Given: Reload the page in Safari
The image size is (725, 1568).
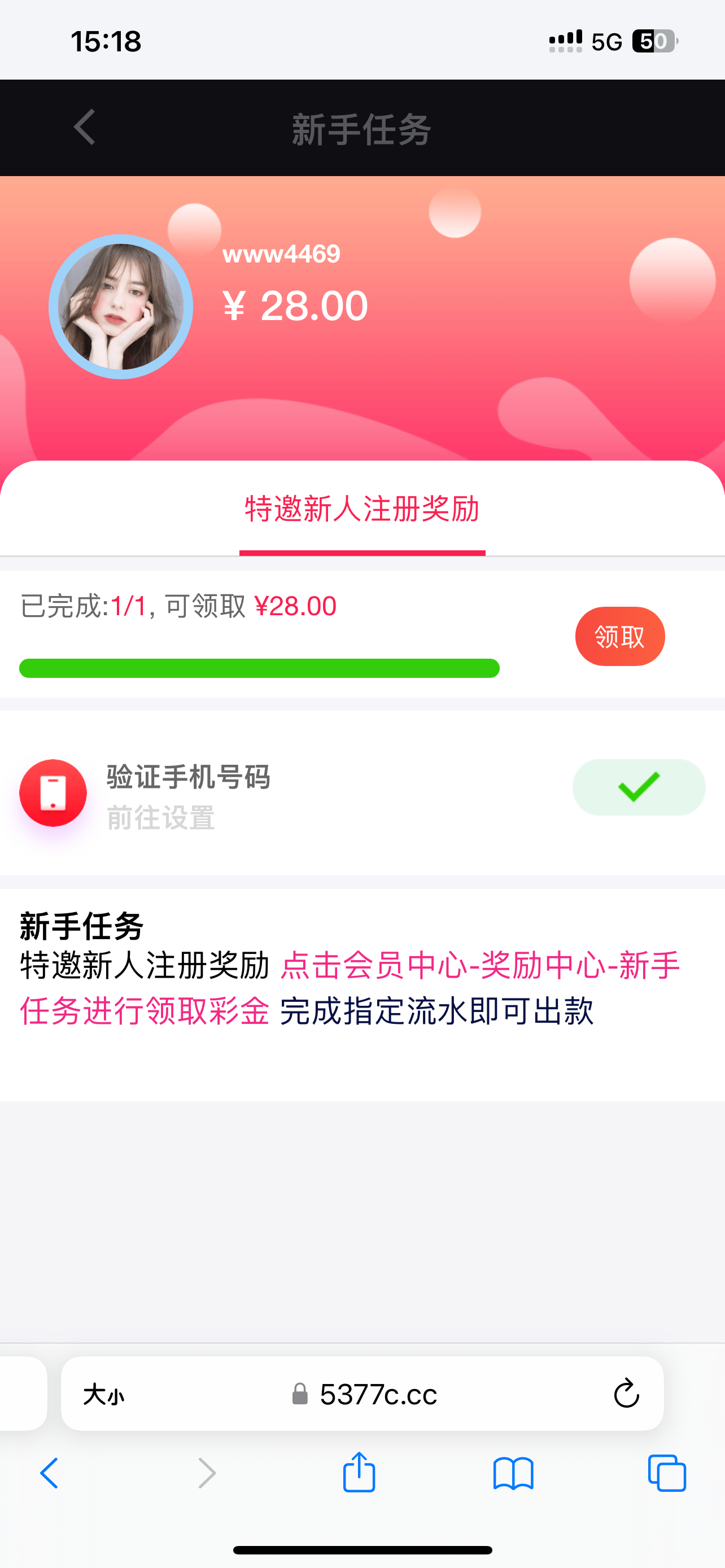Looking at the screenshot, I should coord(626,1395).
